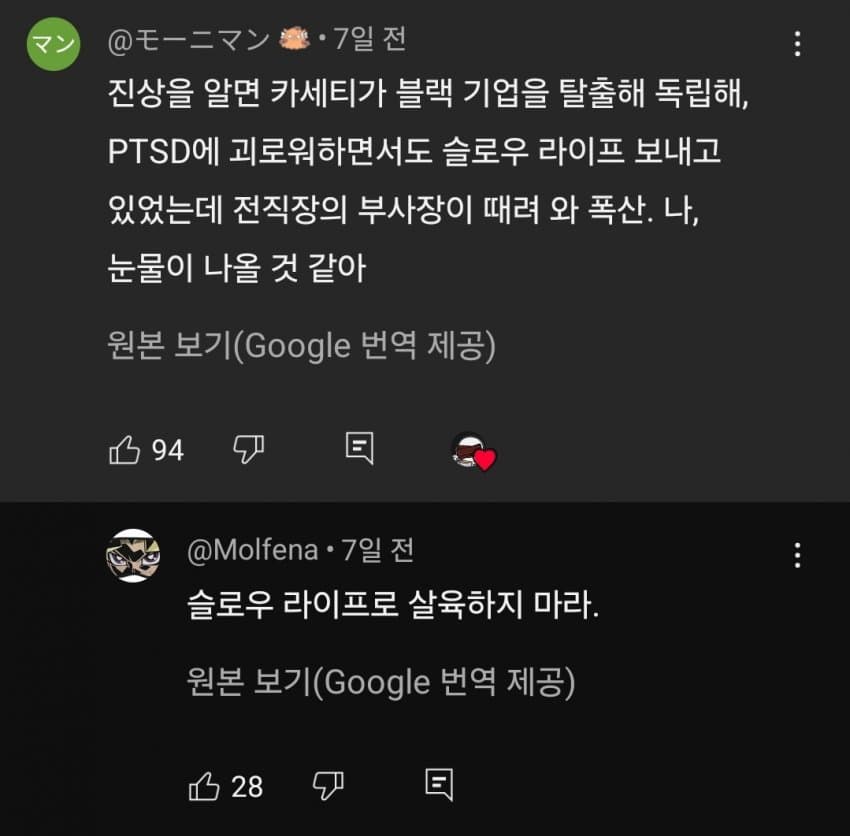
Task: Dislike the reply by Molfena
Action: pyautogui.click(x=329, y=785)
